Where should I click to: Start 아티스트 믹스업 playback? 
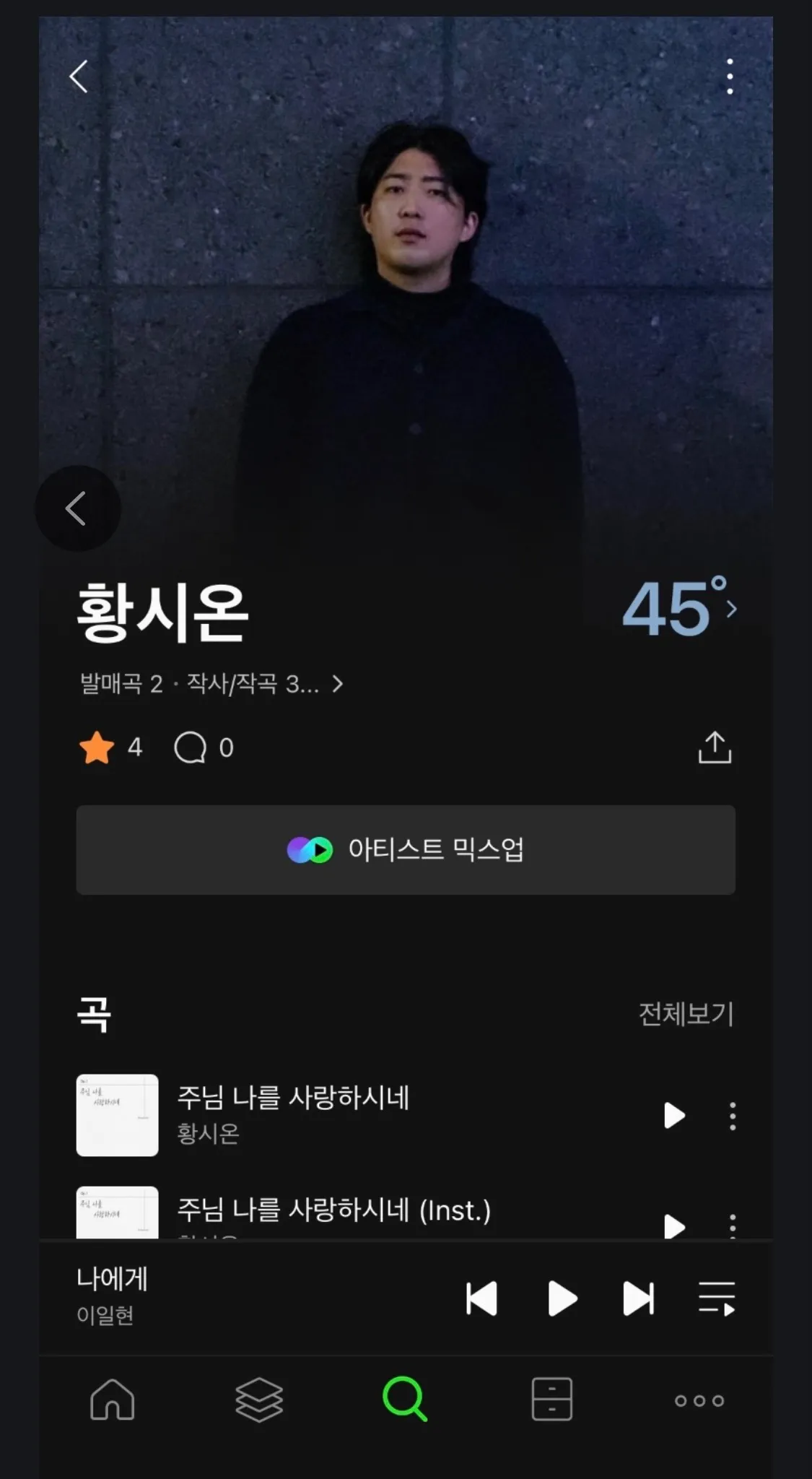click(x=406, y=851)
